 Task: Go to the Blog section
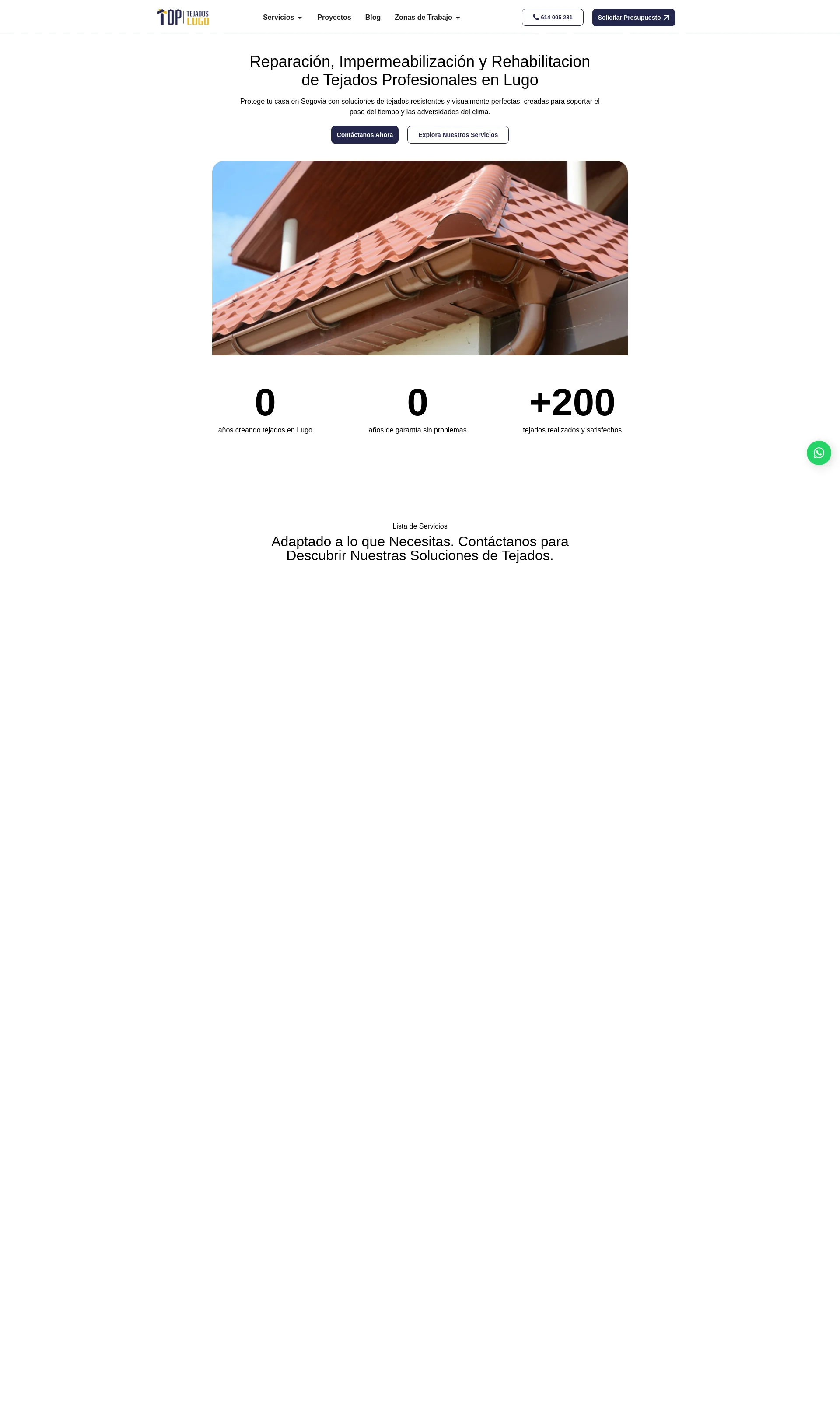pyautogui.click(x=372, y=18)
